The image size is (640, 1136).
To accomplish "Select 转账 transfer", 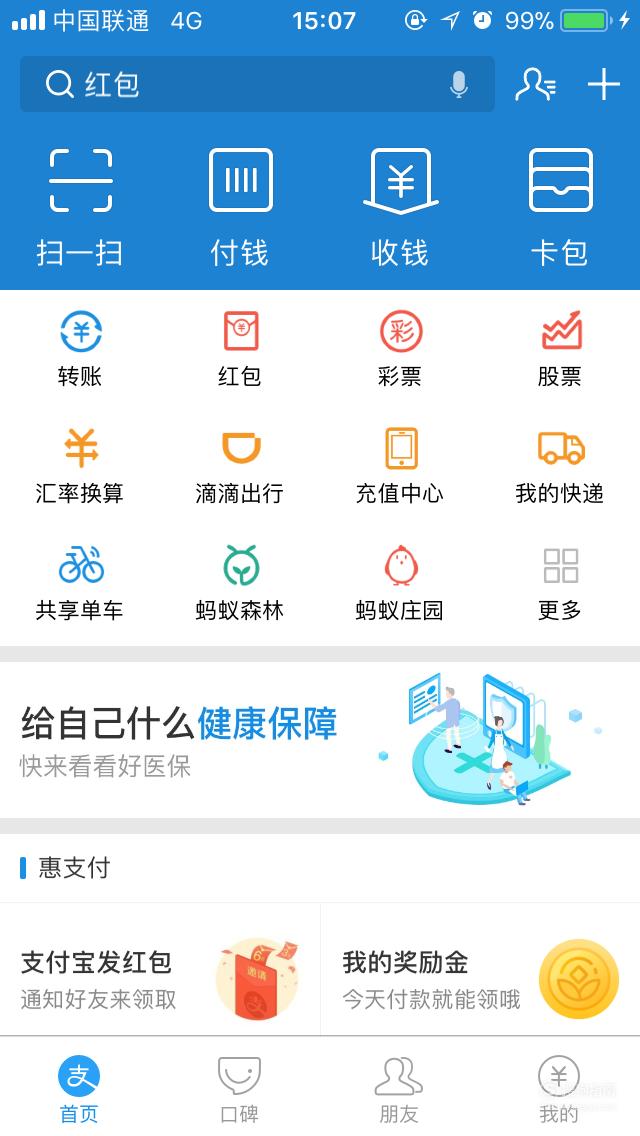I will coord(80,348).
